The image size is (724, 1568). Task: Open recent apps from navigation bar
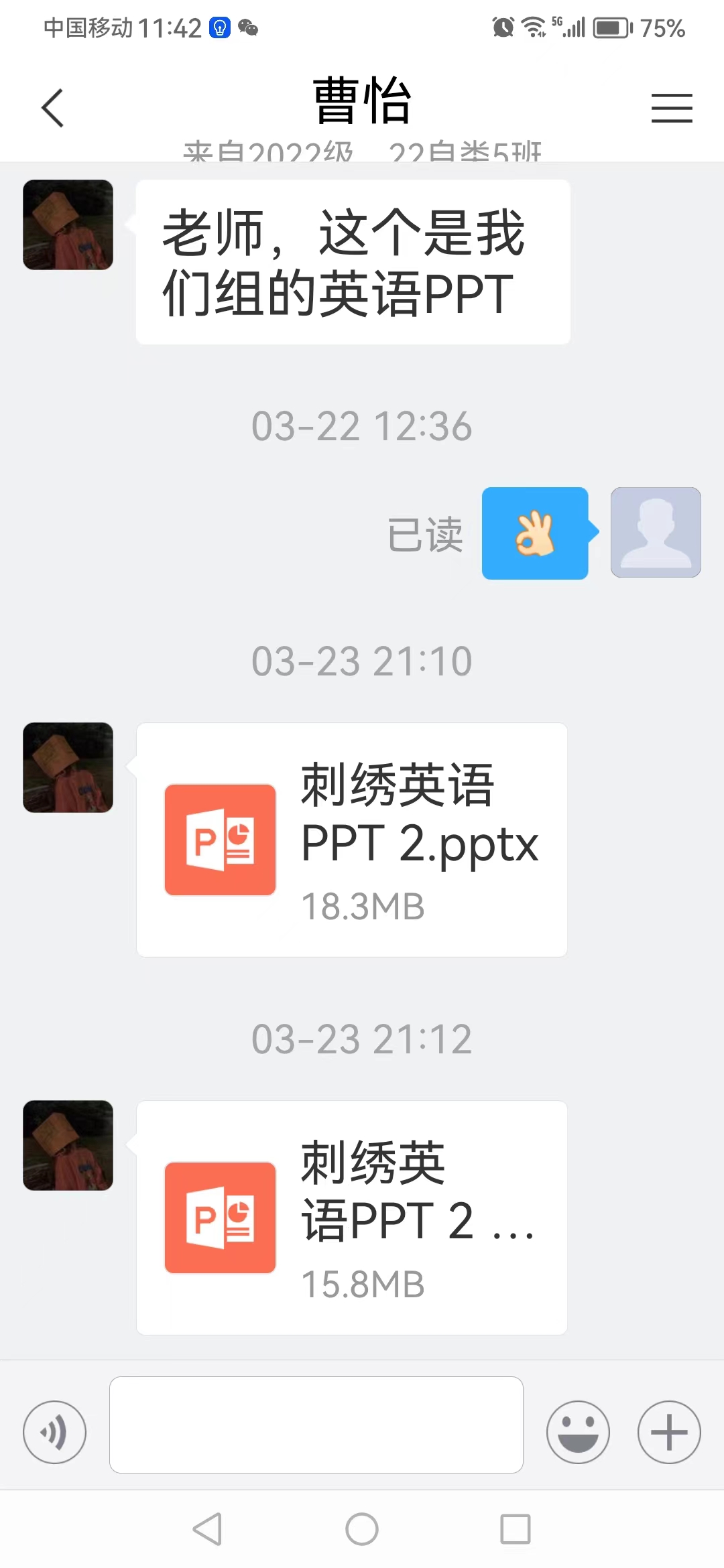tap(515, 1529)
